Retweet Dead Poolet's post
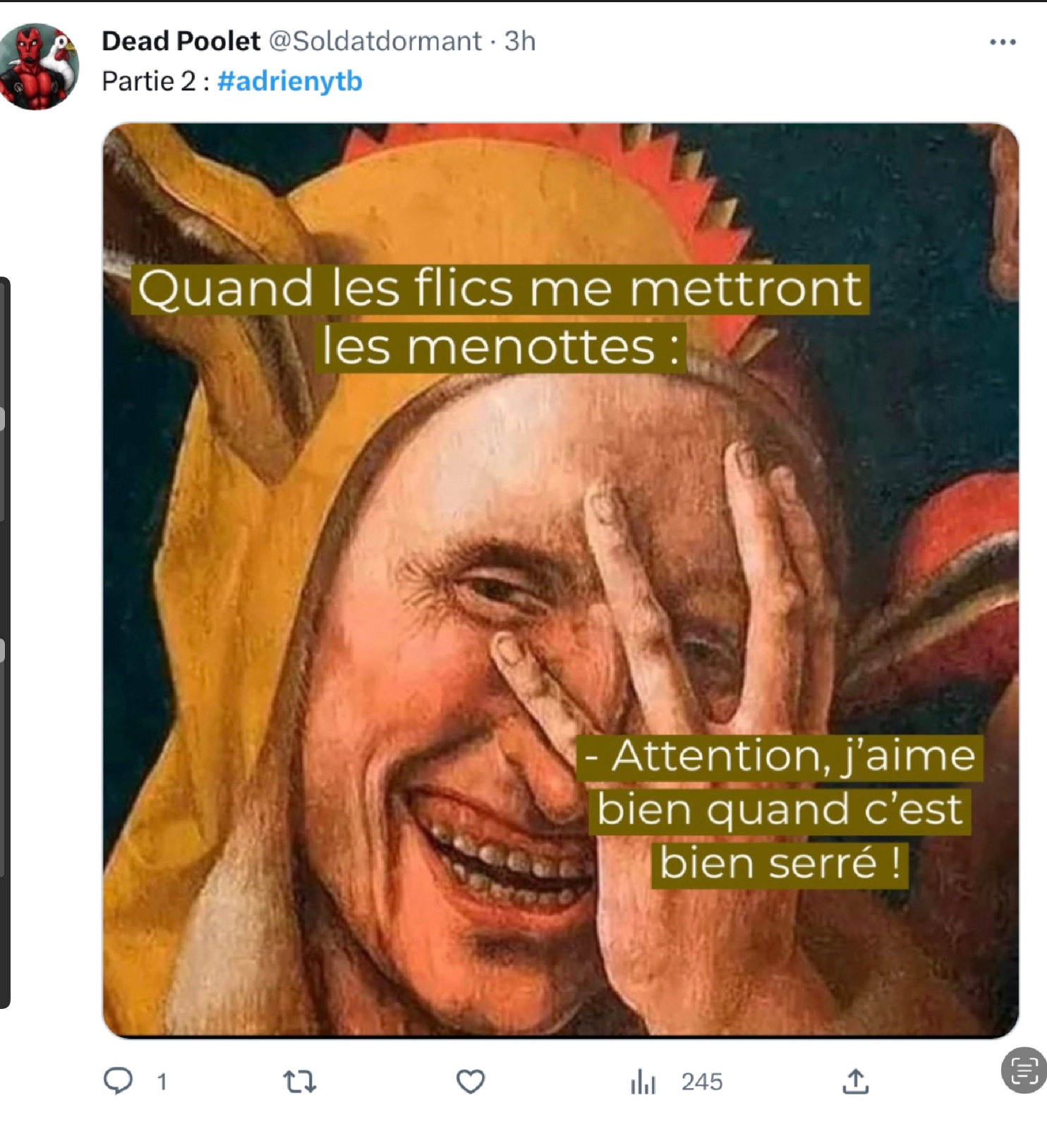This screenshot has width=1047, height=1148. (x=299, y=1081)
